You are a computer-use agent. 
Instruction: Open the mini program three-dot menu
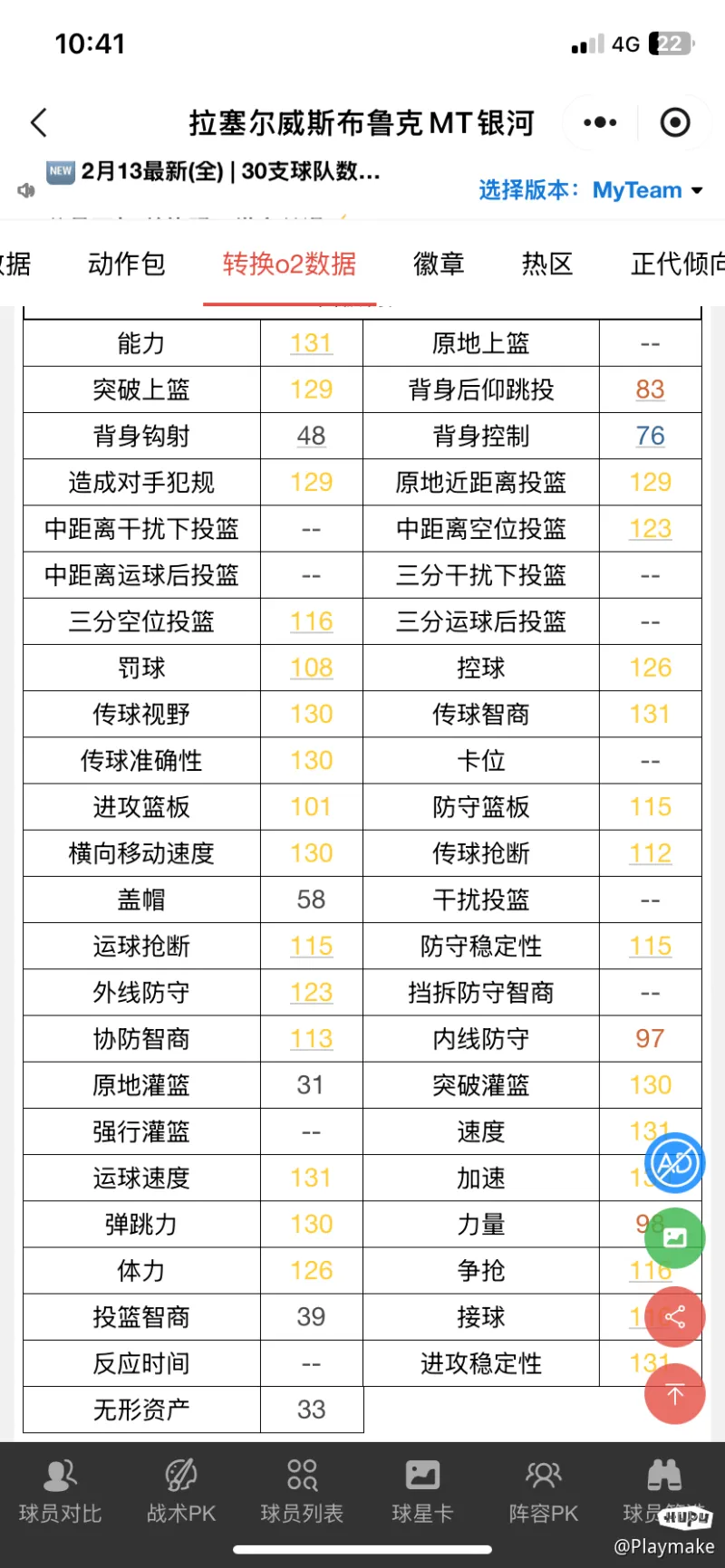[600, 122]
